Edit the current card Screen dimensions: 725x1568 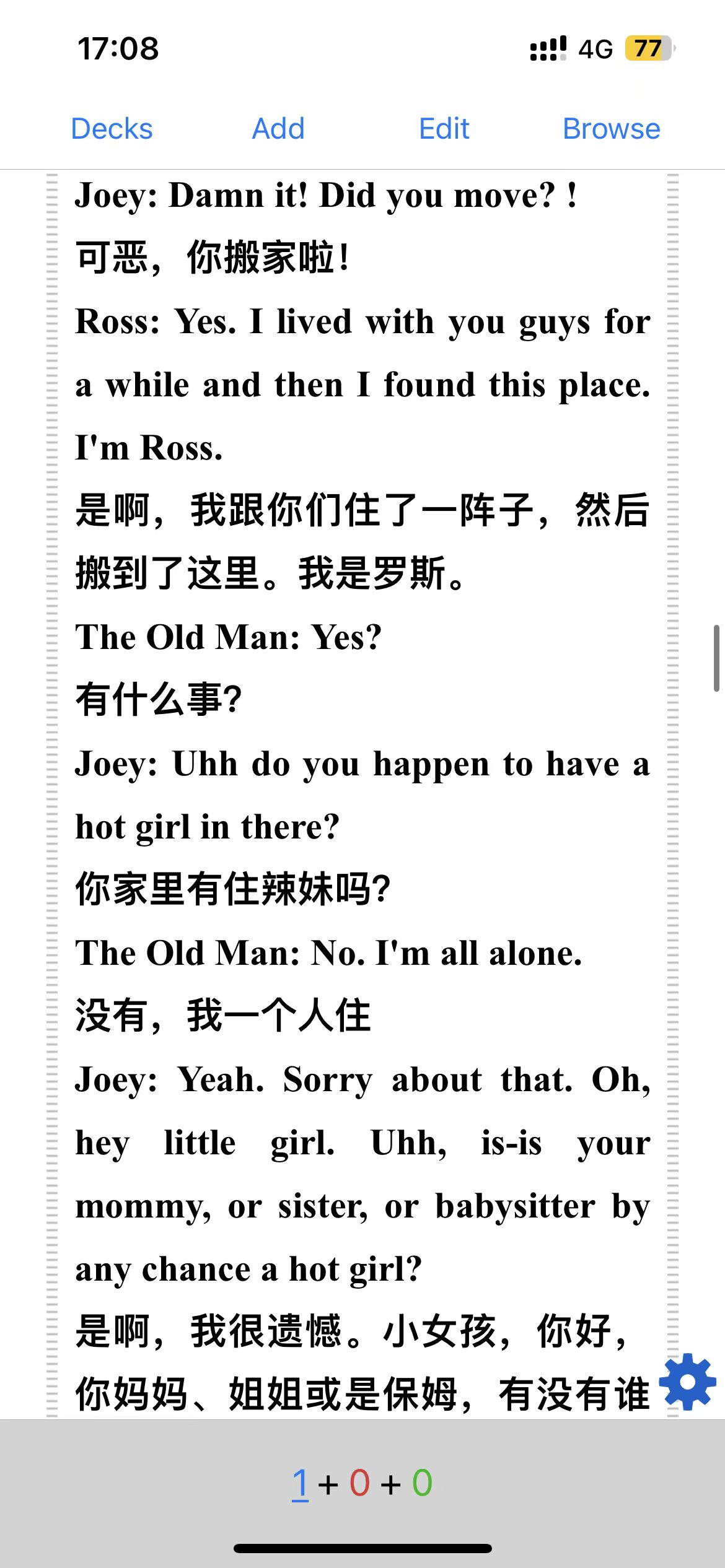pos(444,129)
